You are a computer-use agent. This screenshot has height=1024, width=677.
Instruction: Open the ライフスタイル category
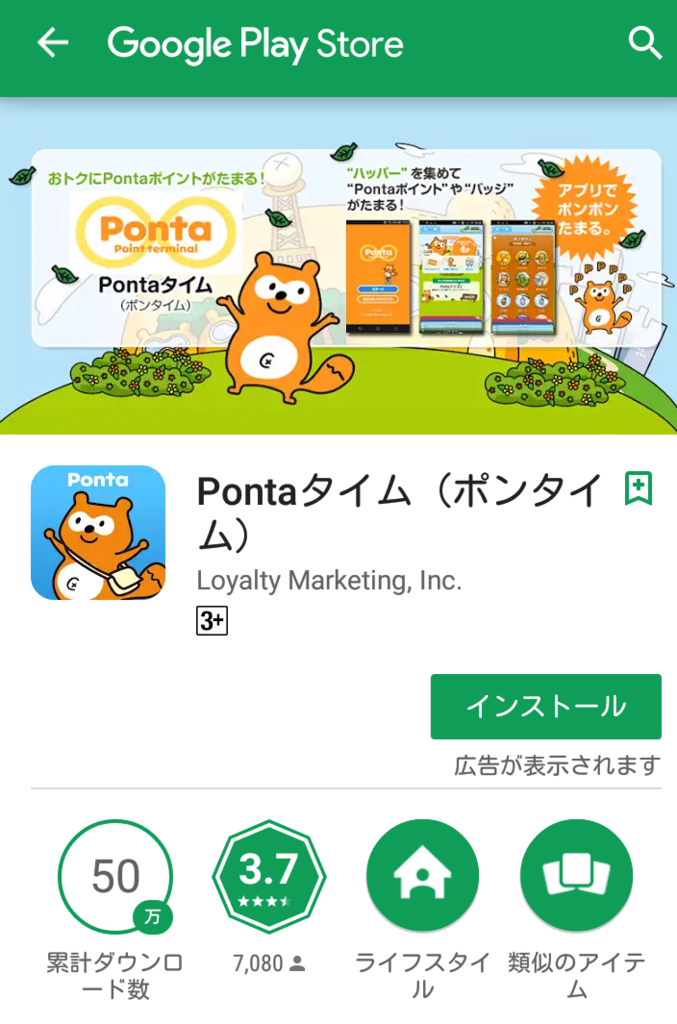point(423,876)
